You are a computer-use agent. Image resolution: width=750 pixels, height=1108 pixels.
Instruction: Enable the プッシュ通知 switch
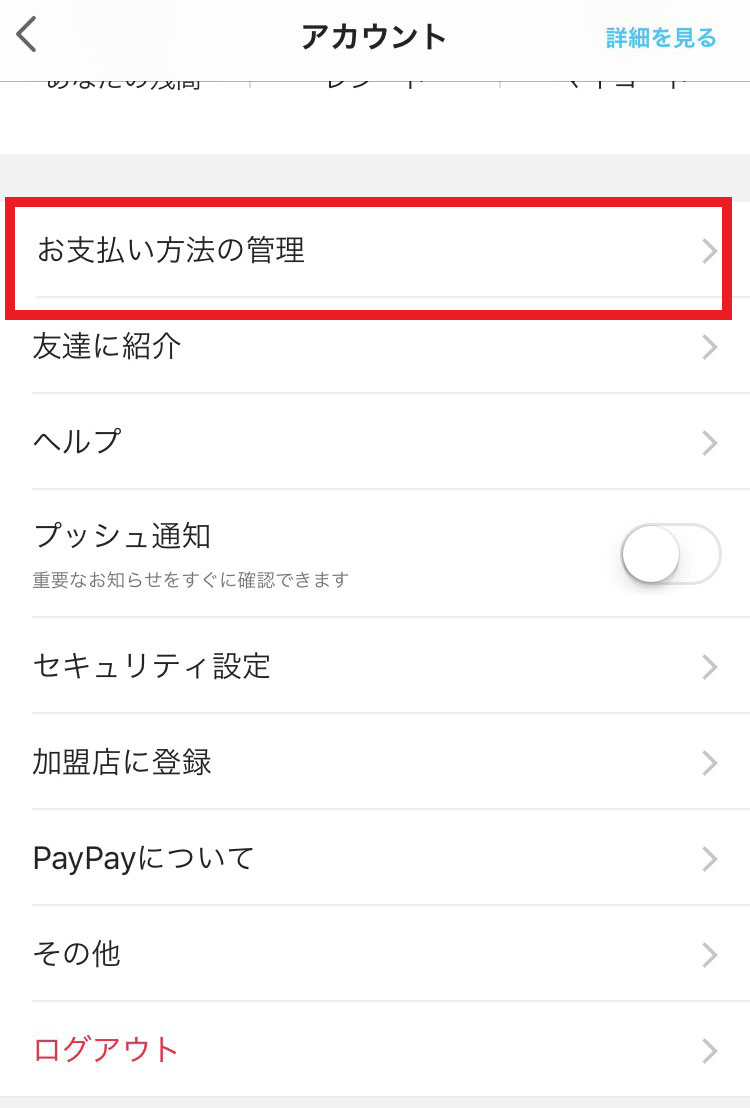(672, 555)
